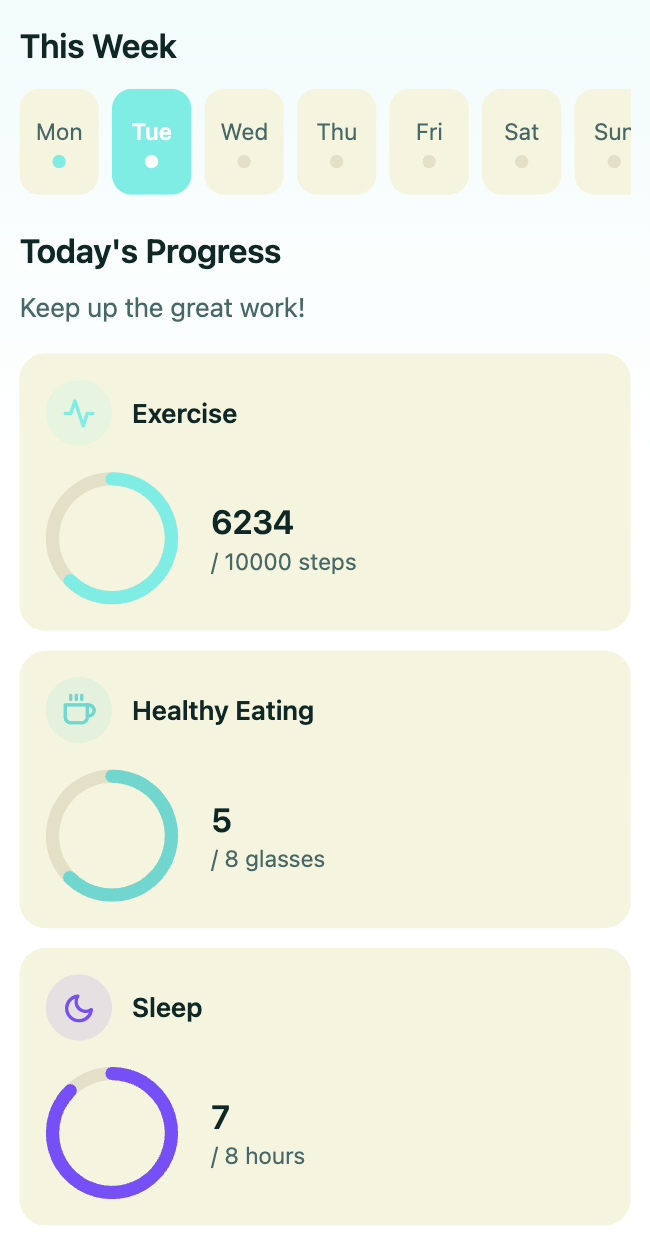Open the Healthy Eating glasses card

325,789
